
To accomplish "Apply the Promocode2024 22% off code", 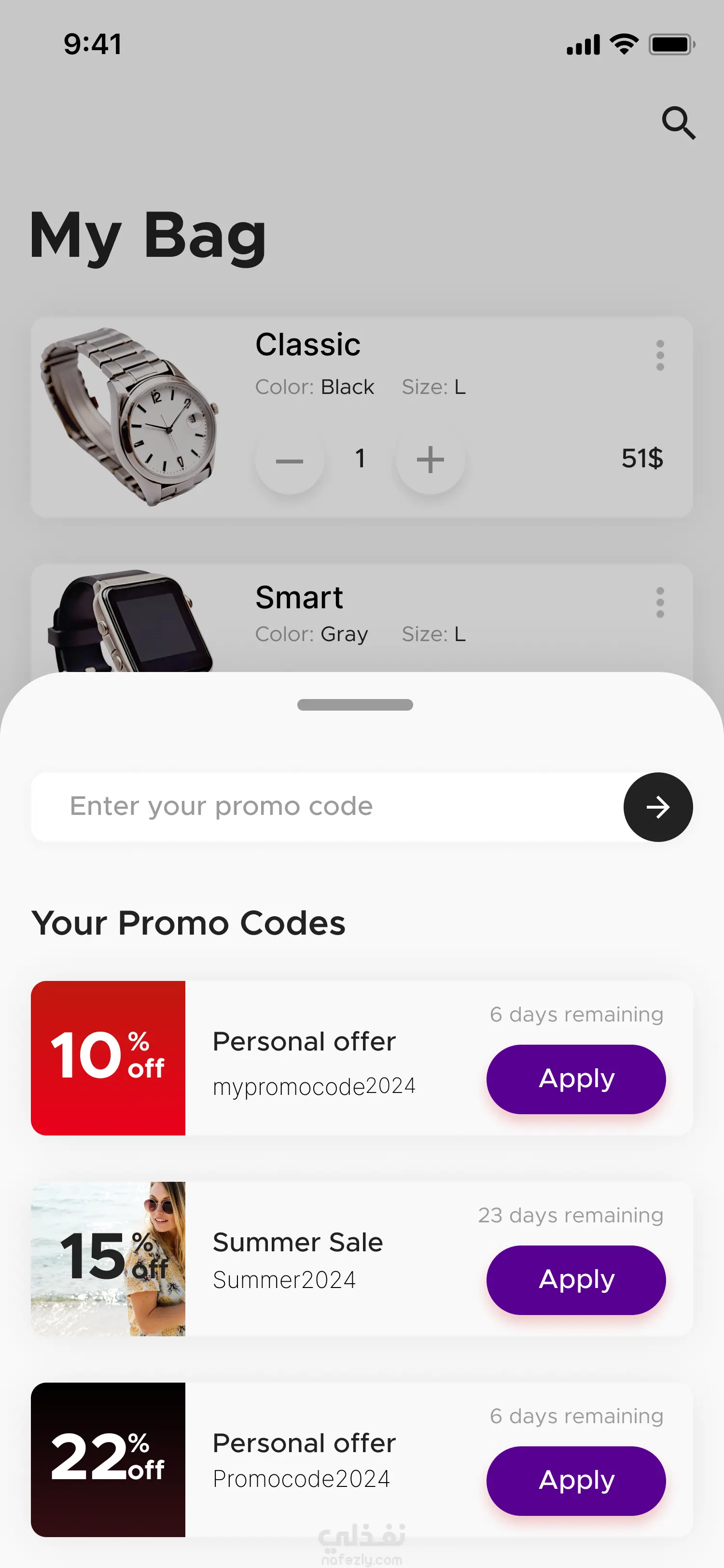I will (575, 1481).
